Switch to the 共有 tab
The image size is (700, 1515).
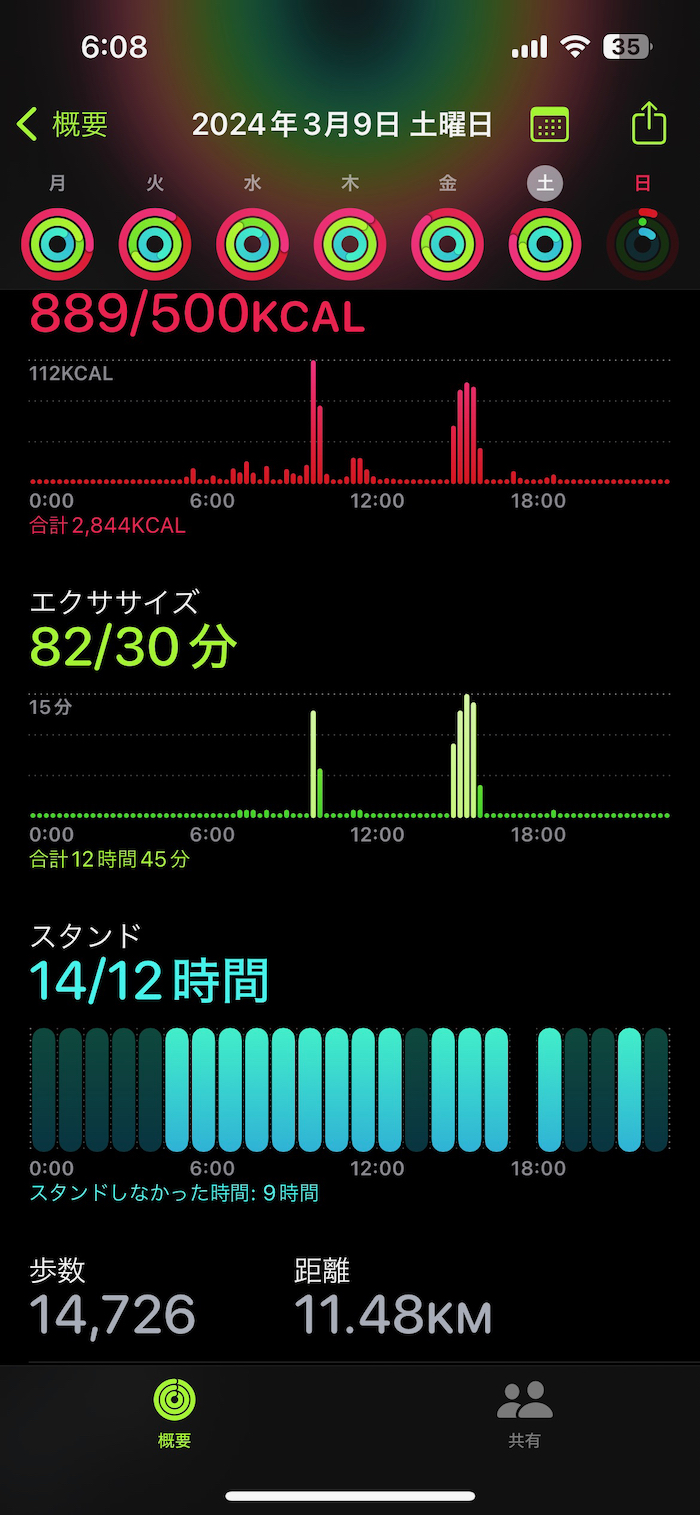[x=525, y=1414]
